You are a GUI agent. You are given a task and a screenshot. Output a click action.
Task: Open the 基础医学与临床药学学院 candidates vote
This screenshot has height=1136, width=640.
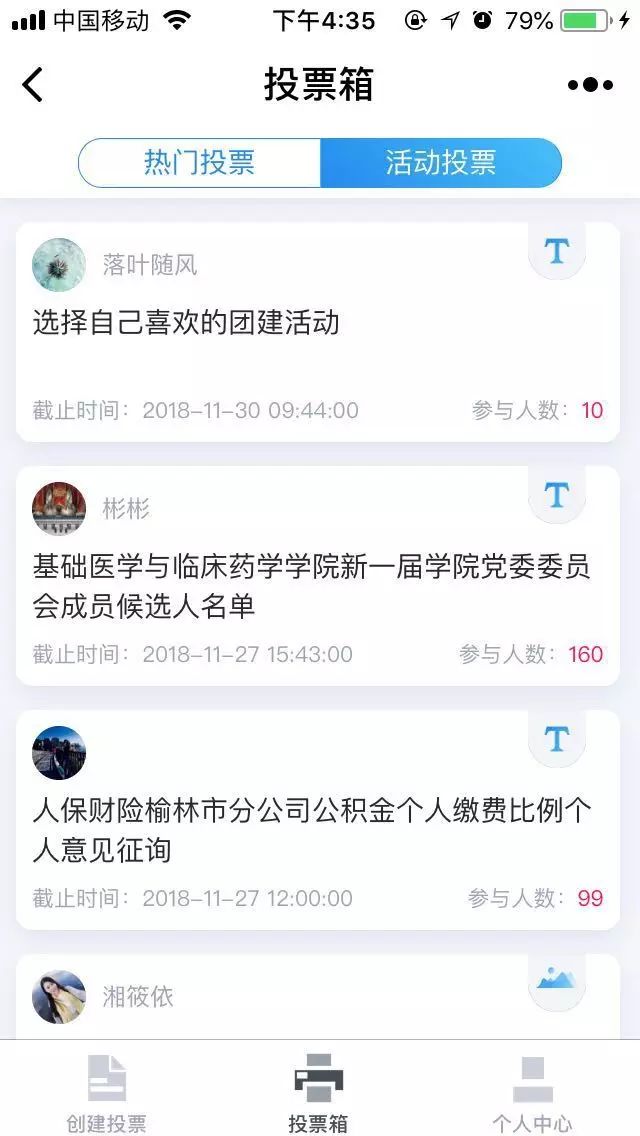point(318,577)
